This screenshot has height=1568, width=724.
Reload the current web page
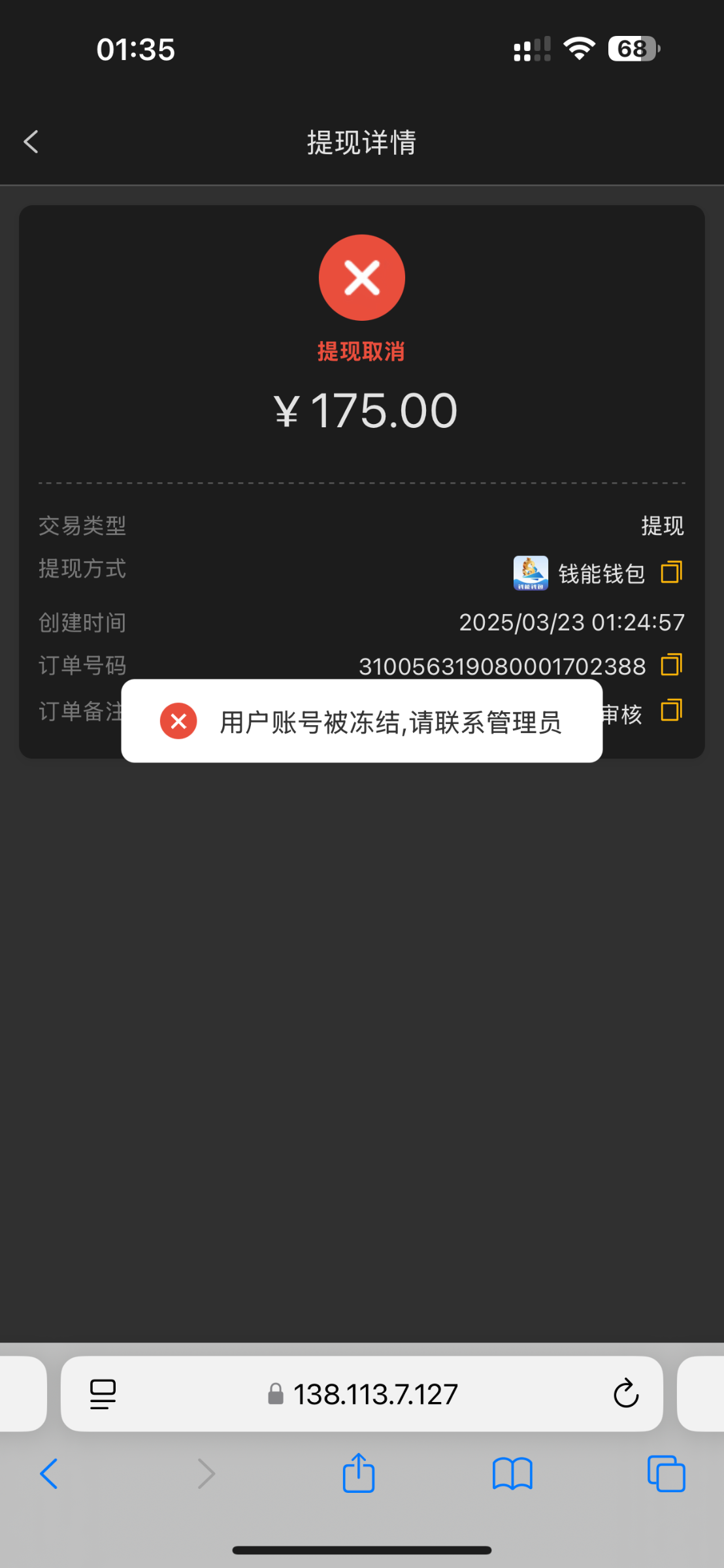(x=625, y=1394)
